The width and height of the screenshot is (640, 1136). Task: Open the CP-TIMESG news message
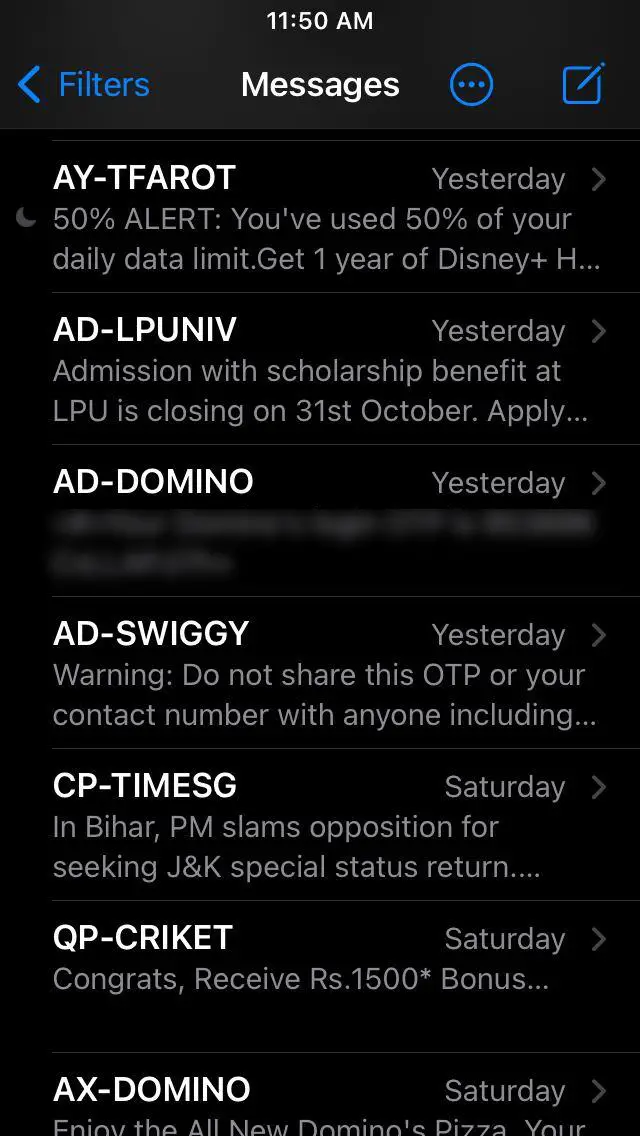tap(320, 825)
